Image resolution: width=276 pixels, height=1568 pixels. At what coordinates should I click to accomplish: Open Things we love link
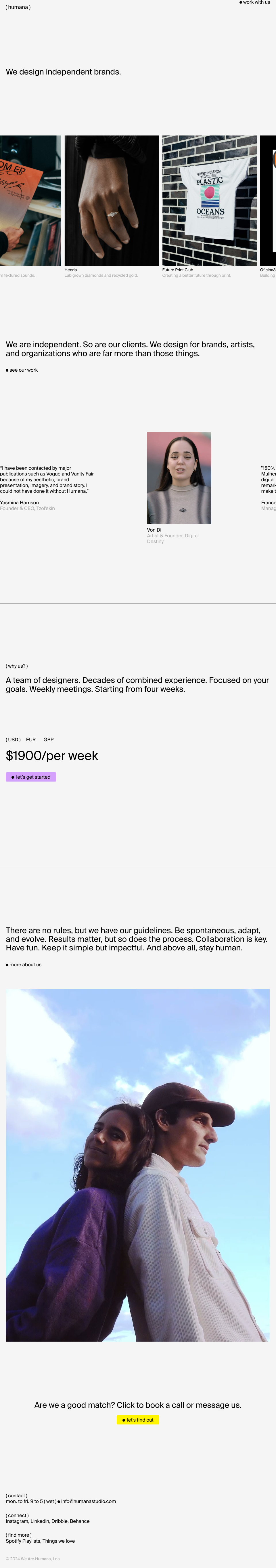(59, 1541)
